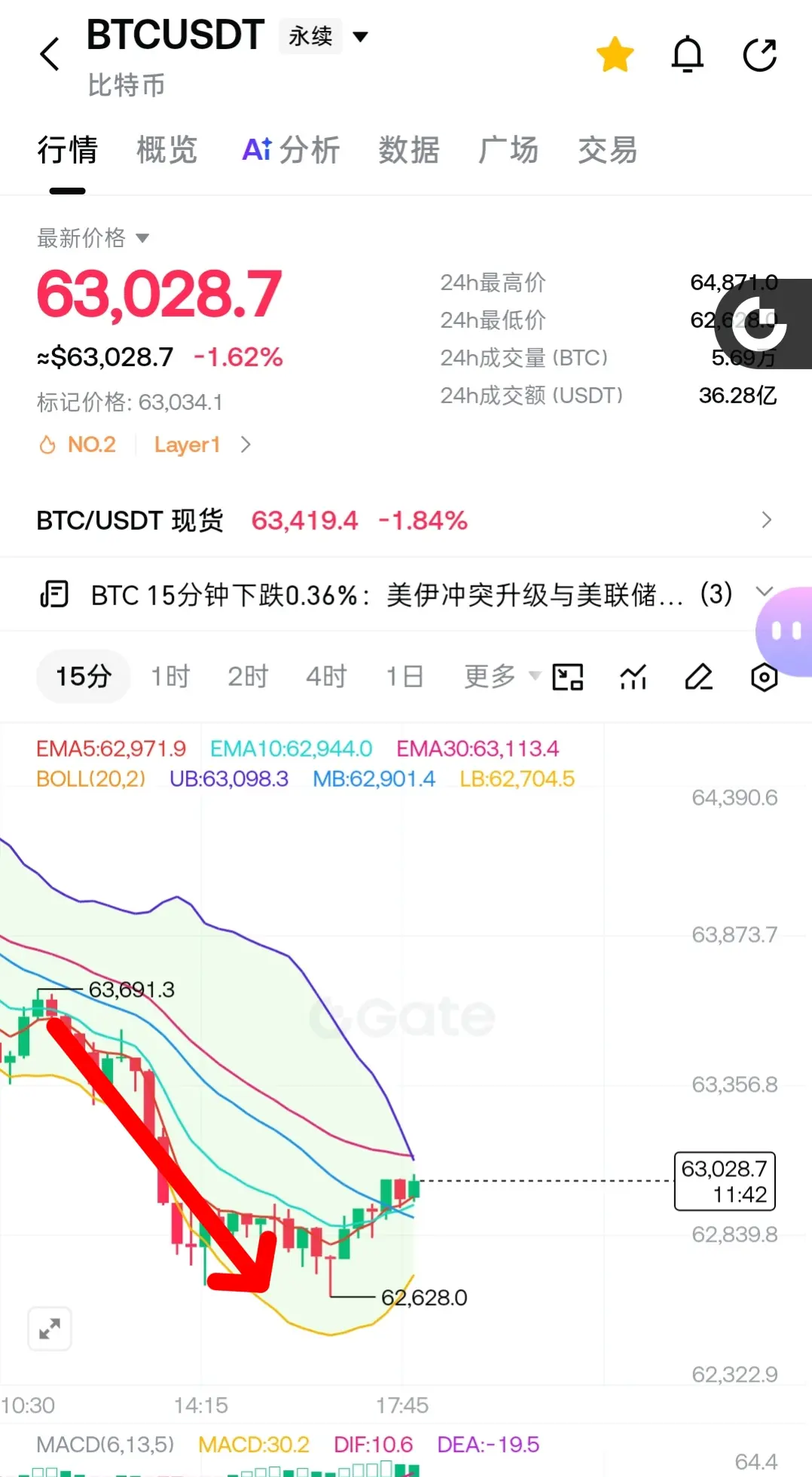Viewport: 812px width, 1477px height.
Task: Open the 数据 tab
Action: tap(409, 150)
